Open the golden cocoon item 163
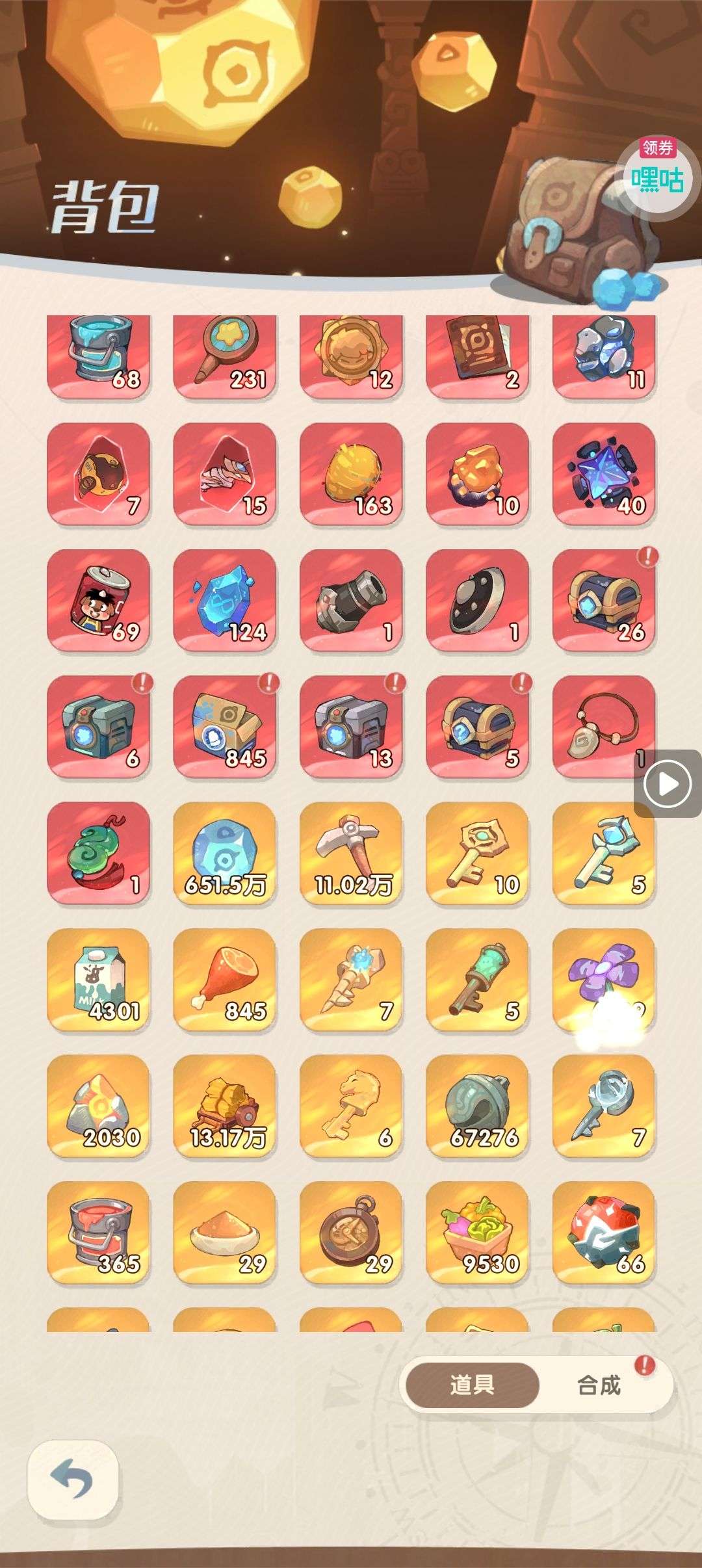Screen dimensions: 702x1568 coord(351,475)
